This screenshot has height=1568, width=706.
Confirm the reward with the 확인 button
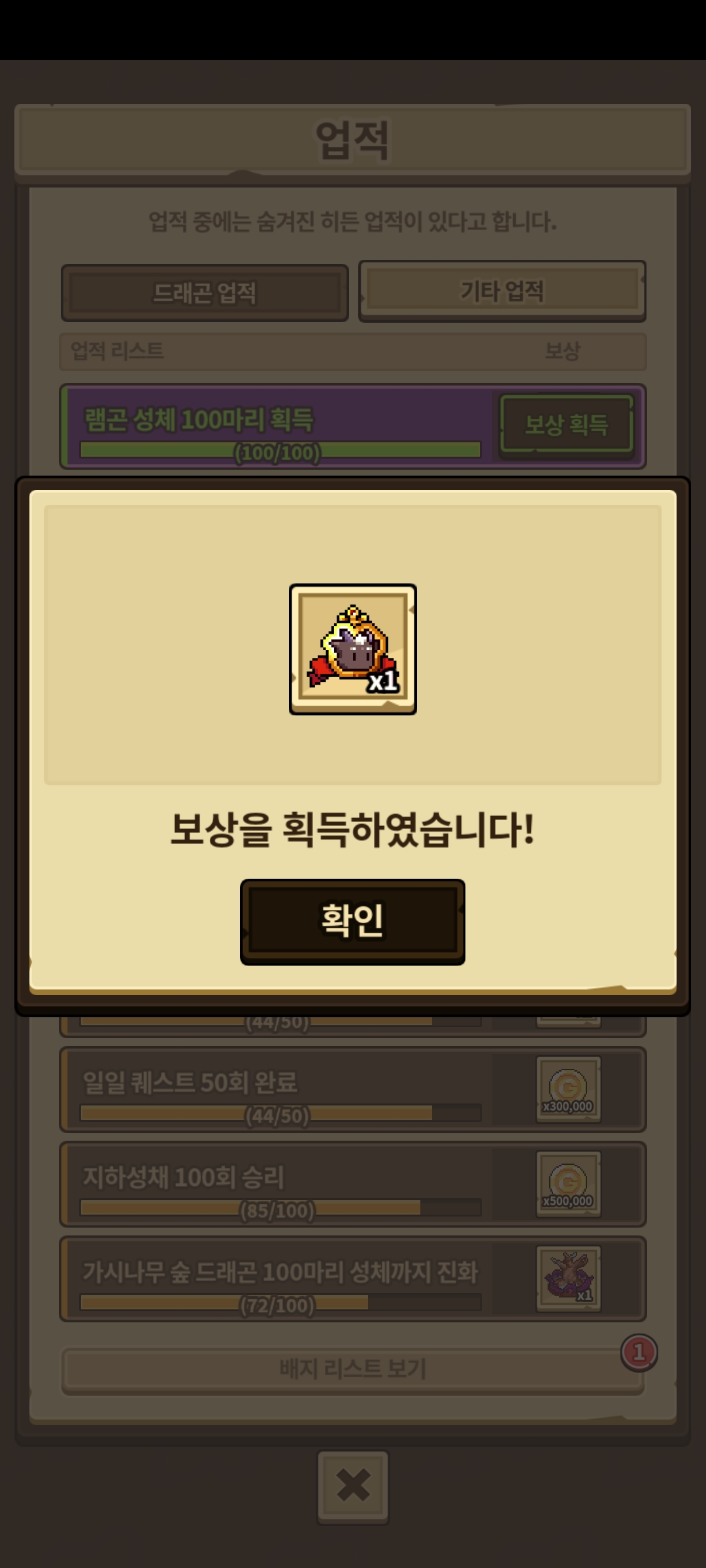352,921
